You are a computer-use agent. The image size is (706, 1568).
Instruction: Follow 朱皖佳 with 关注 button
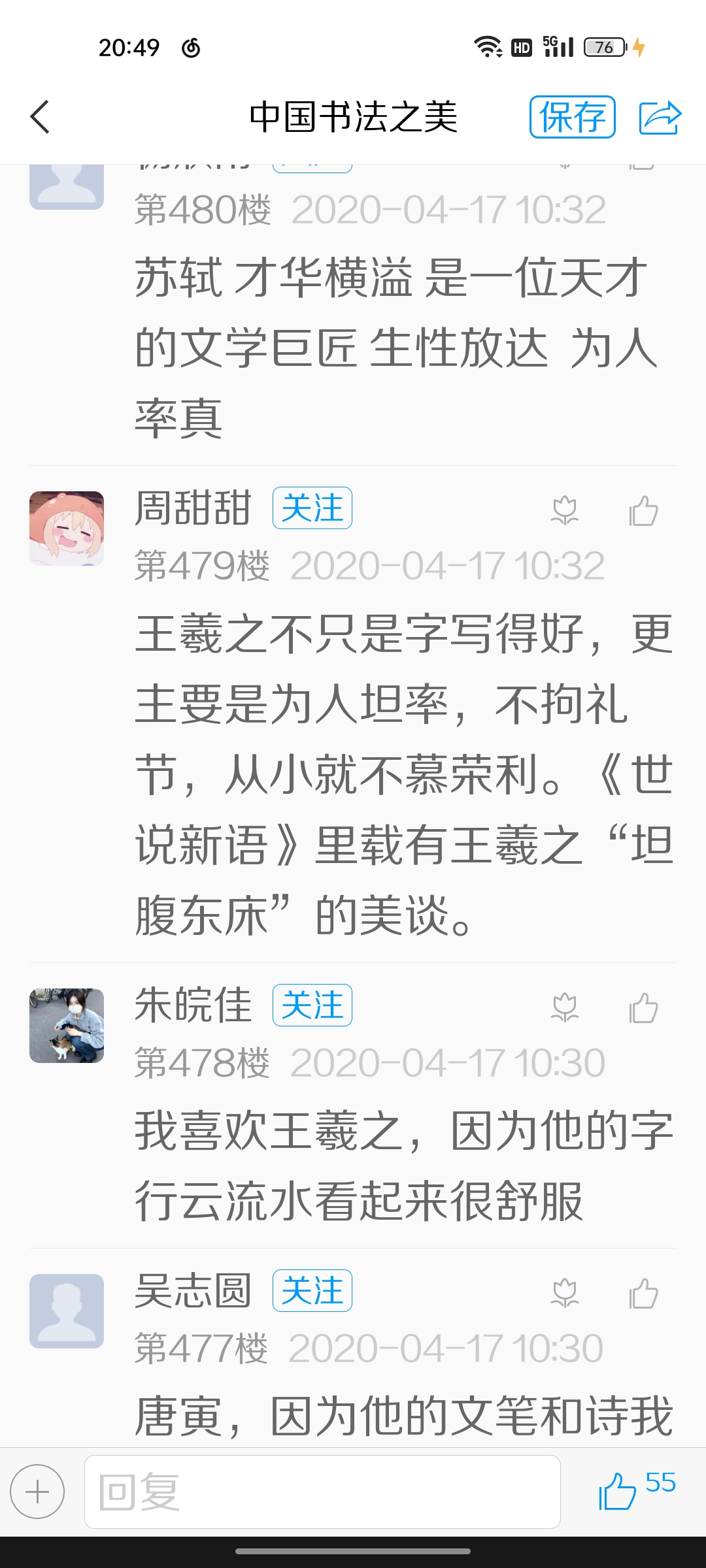[x=312, y=1005]
